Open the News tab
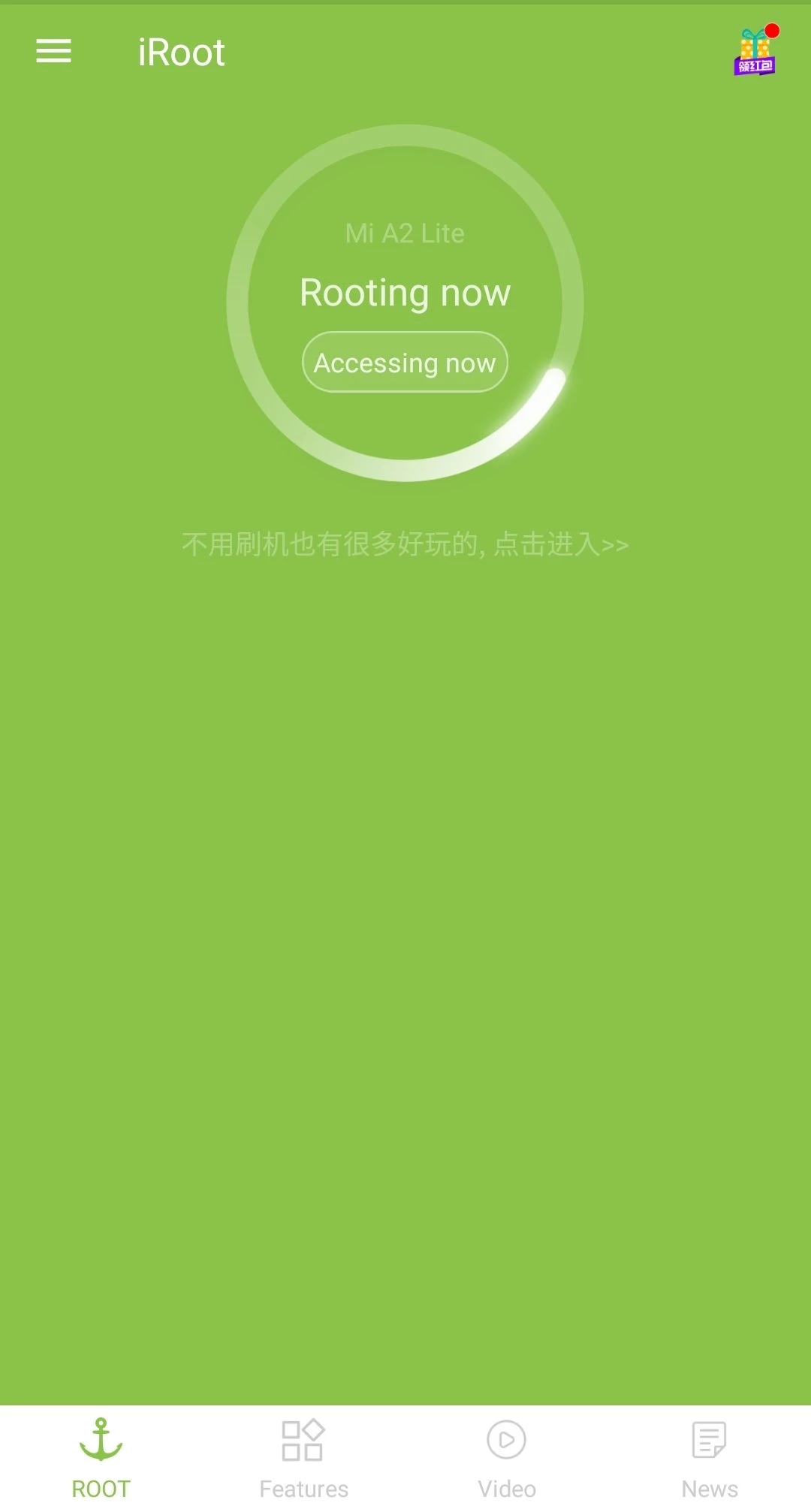Screen dimensions: 811x1512 coord(709,1458)
